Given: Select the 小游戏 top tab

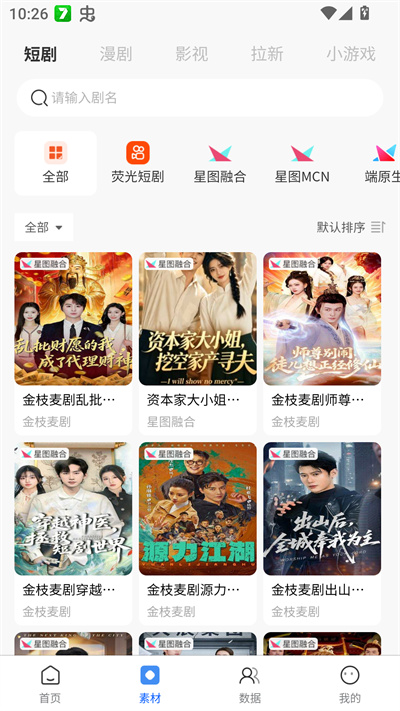Looking at the screenshot, I should point(351,54).
